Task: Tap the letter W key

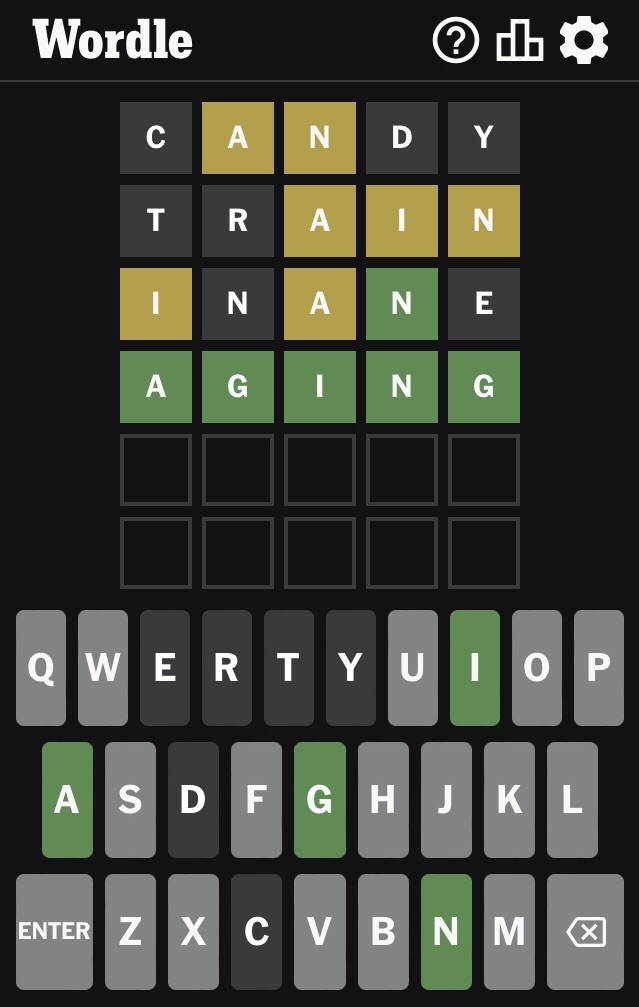Action: pyautogui.click(x=103, y=668)
